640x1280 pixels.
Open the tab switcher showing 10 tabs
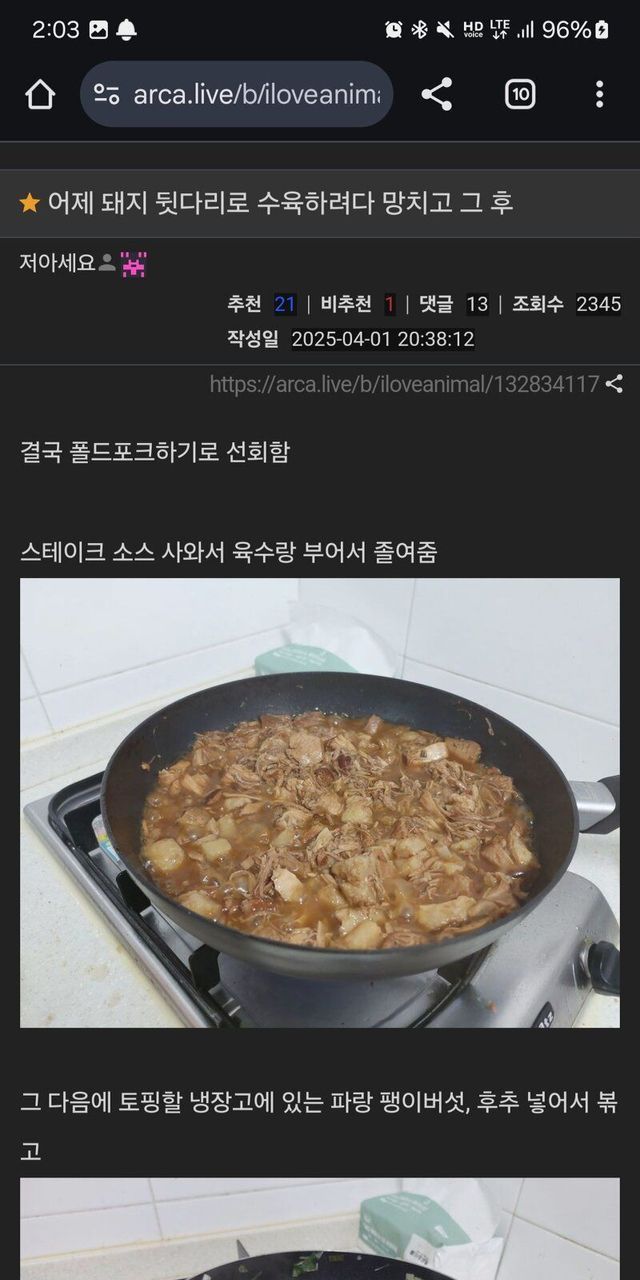519,95
